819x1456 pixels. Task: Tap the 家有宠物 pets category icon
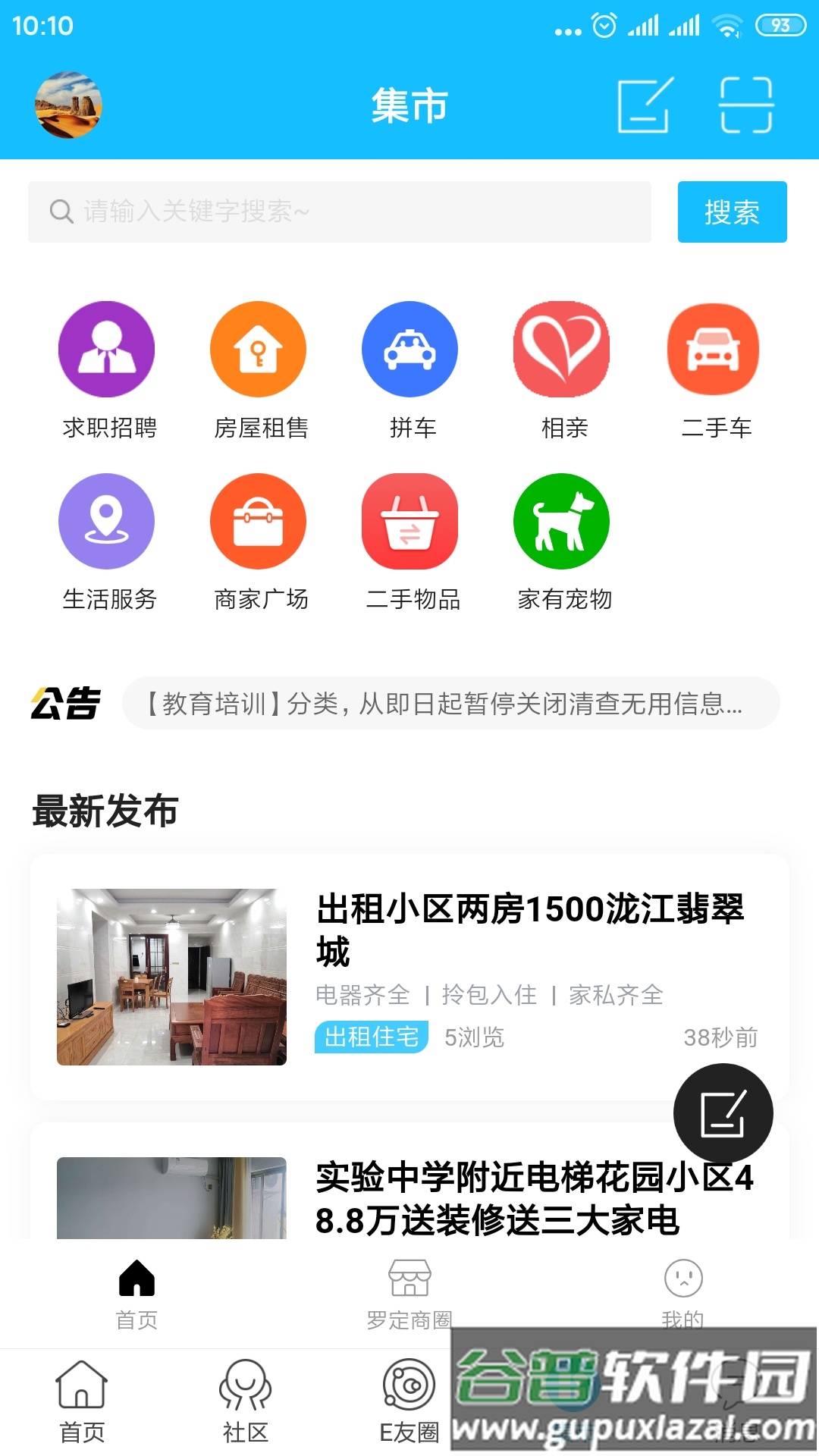coord(561,521)
